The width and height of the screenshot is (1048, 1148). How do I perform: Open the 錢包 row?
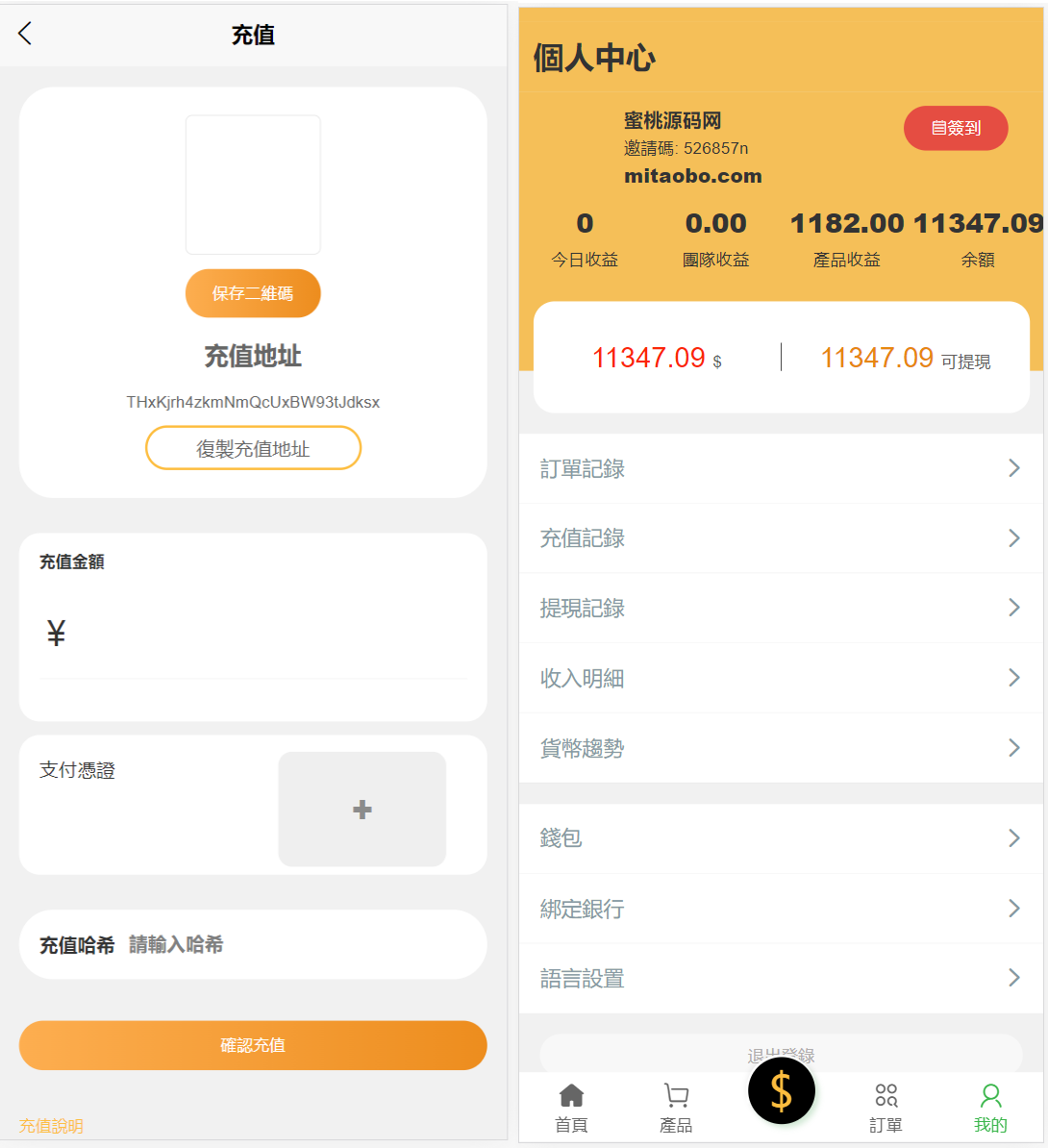tap(781, 838)
